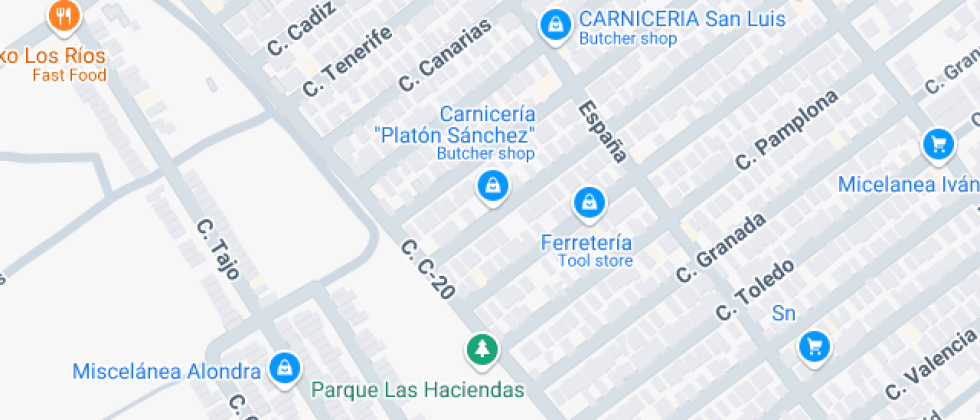Open the Los Ríos fast food pin

click(65, 16)
